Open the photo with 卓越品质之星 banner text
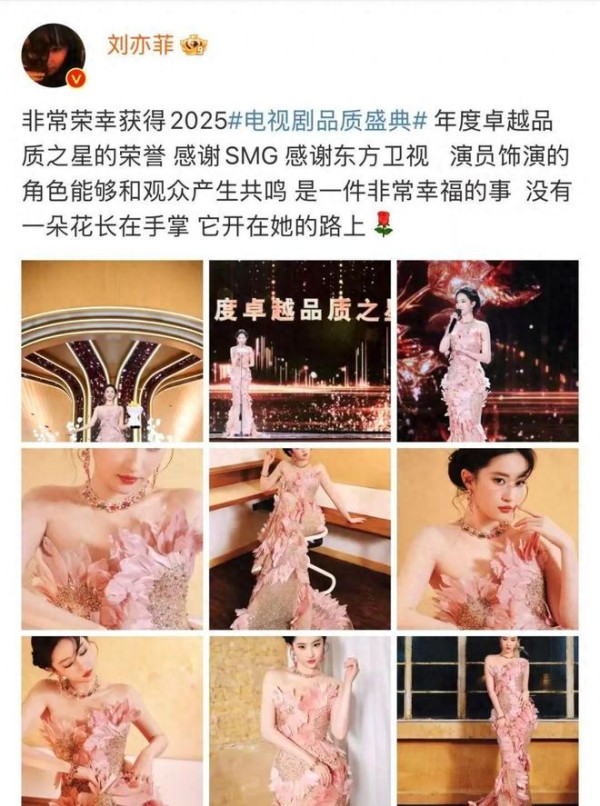 (299, 351)
